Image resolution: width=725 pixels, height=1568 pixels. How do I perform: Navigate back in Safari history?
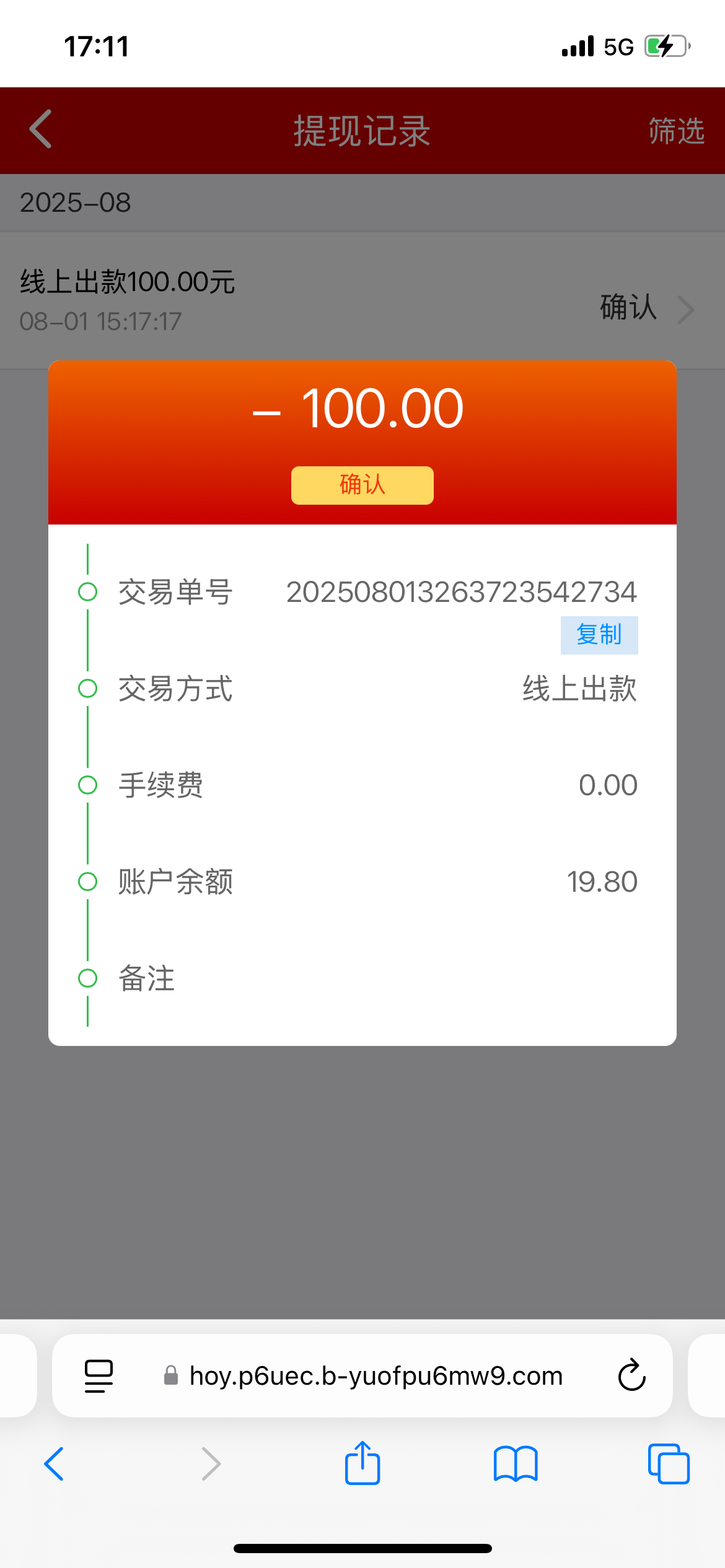point(55,1465)
